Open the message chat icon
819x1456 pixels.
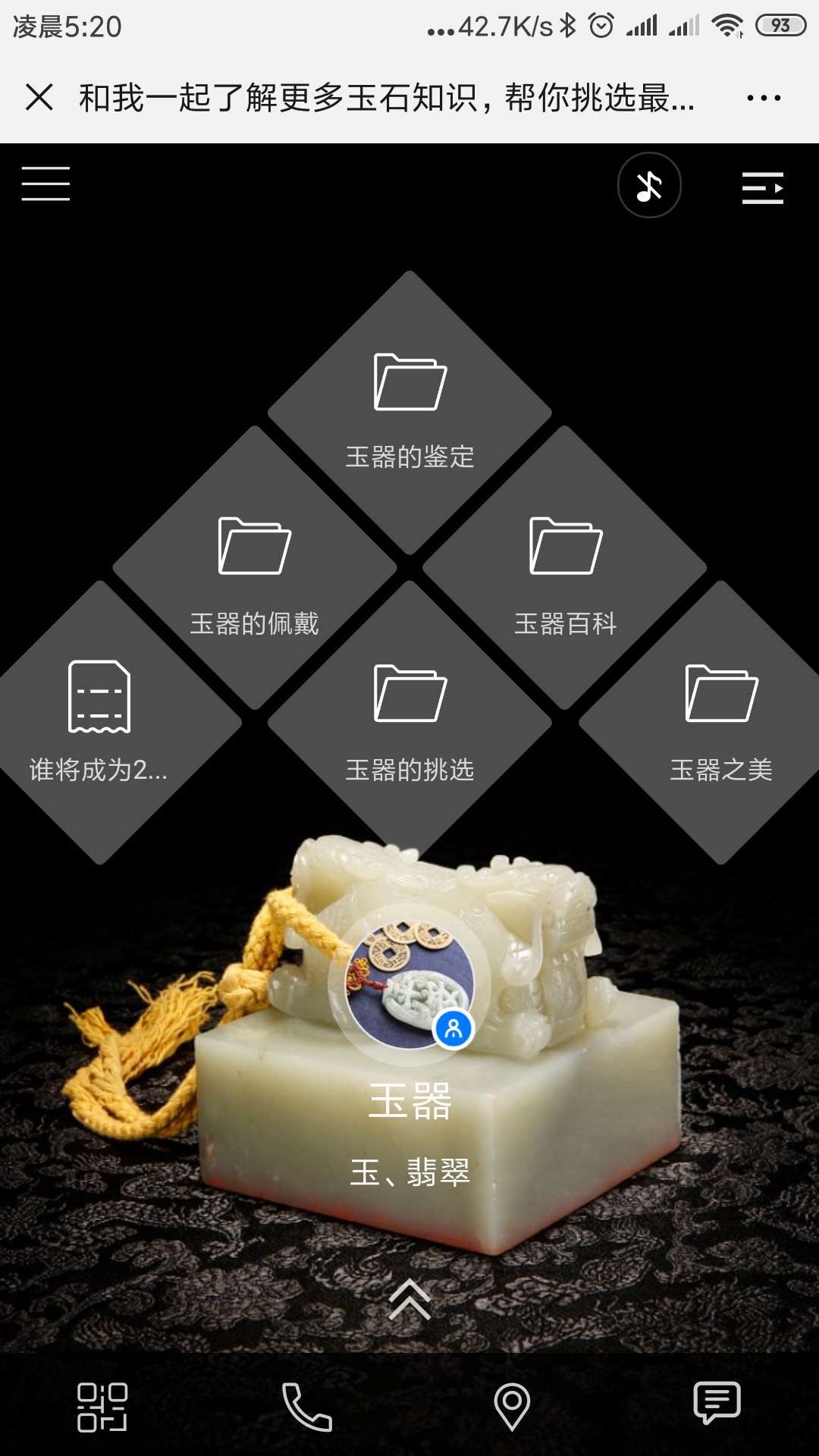click(x=717, y=1403)
